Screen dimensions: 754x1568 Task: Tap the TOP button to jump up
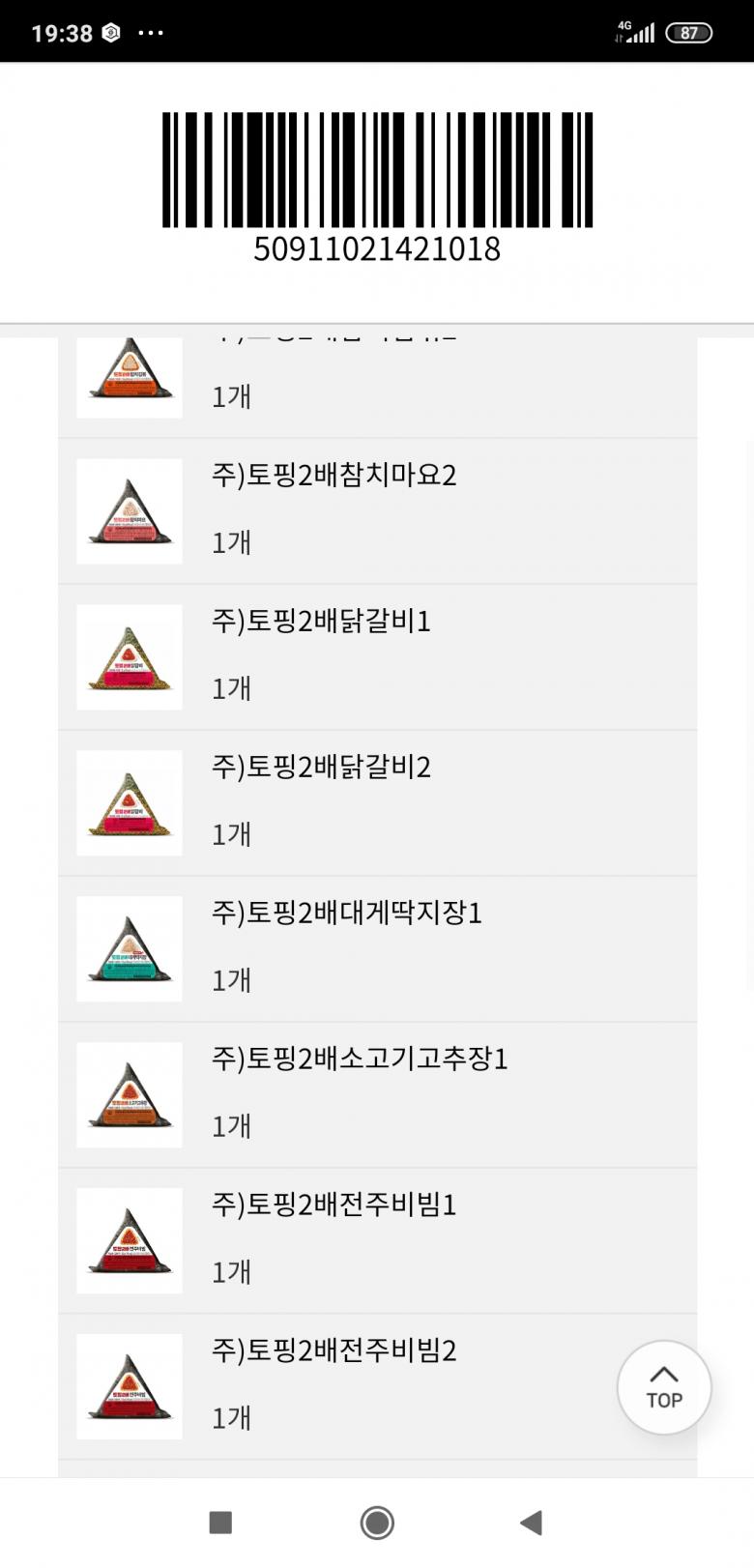click(x=664, y=1387)
